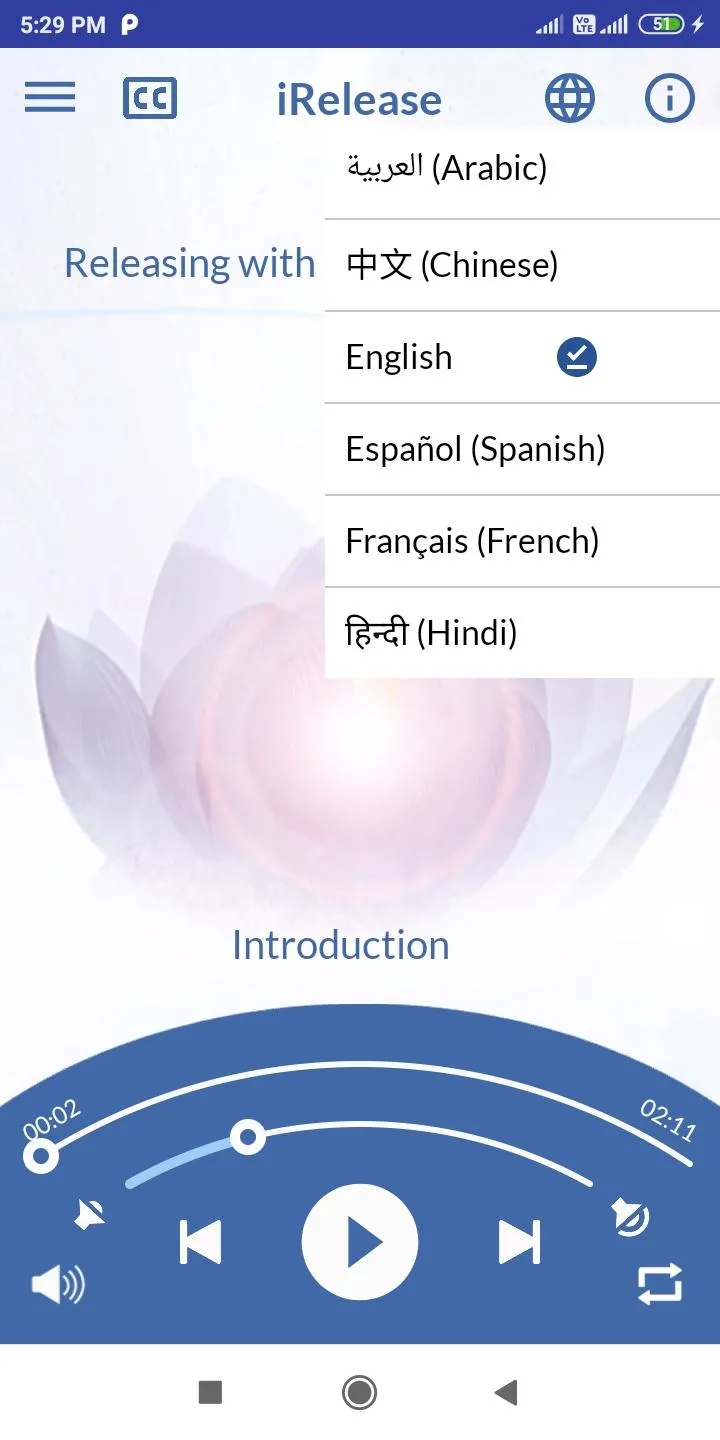Toggle closed captions CC icon
Screen dimensions: 720x1440
[x=150, y=98]
